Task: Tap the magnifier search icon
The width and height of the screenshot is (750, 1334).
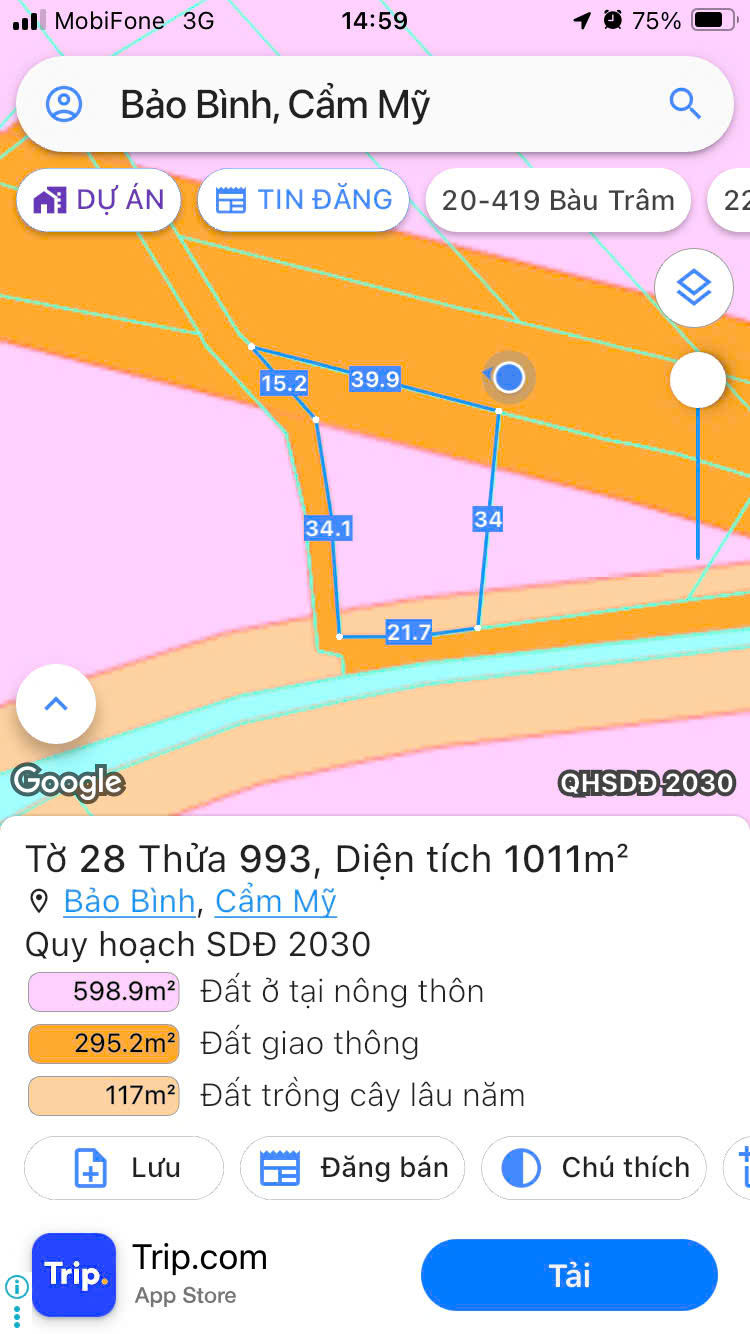Action: click(x=684, y=104)
